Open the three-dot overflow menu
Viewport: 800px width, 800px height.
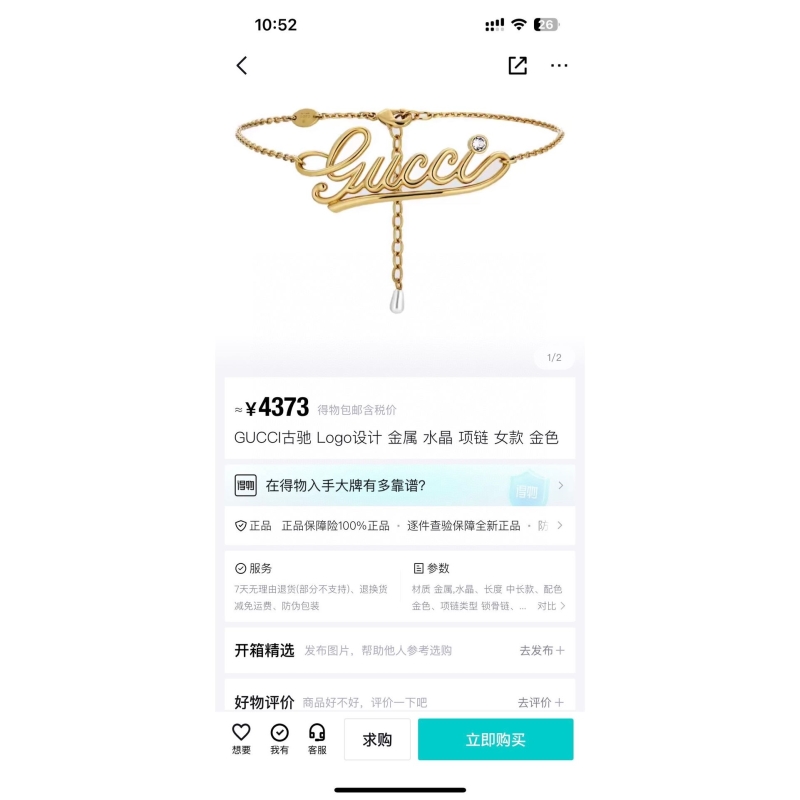pyautogui.click(x=559, y=66)
